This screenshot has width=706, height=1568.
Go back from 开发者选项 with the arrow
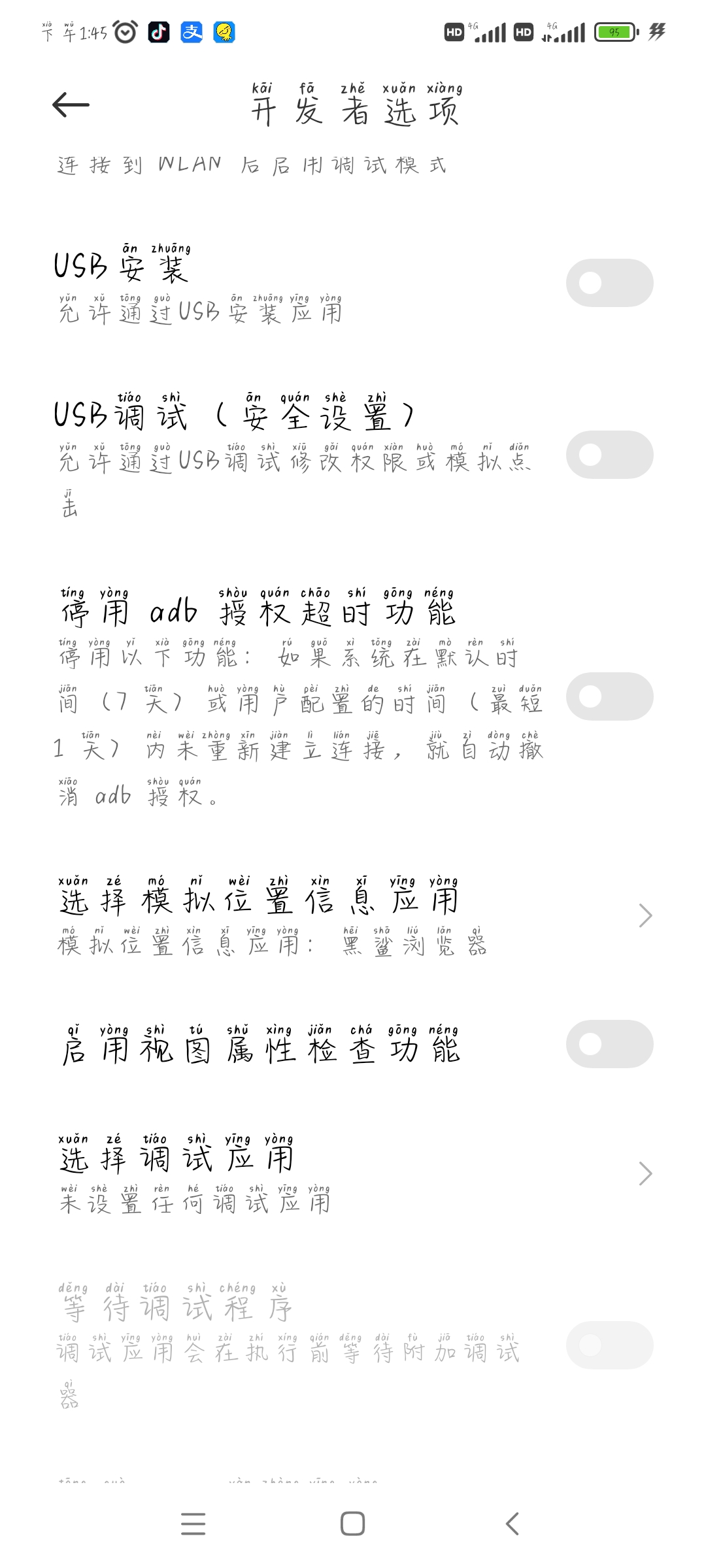click(x=71, y=105)
